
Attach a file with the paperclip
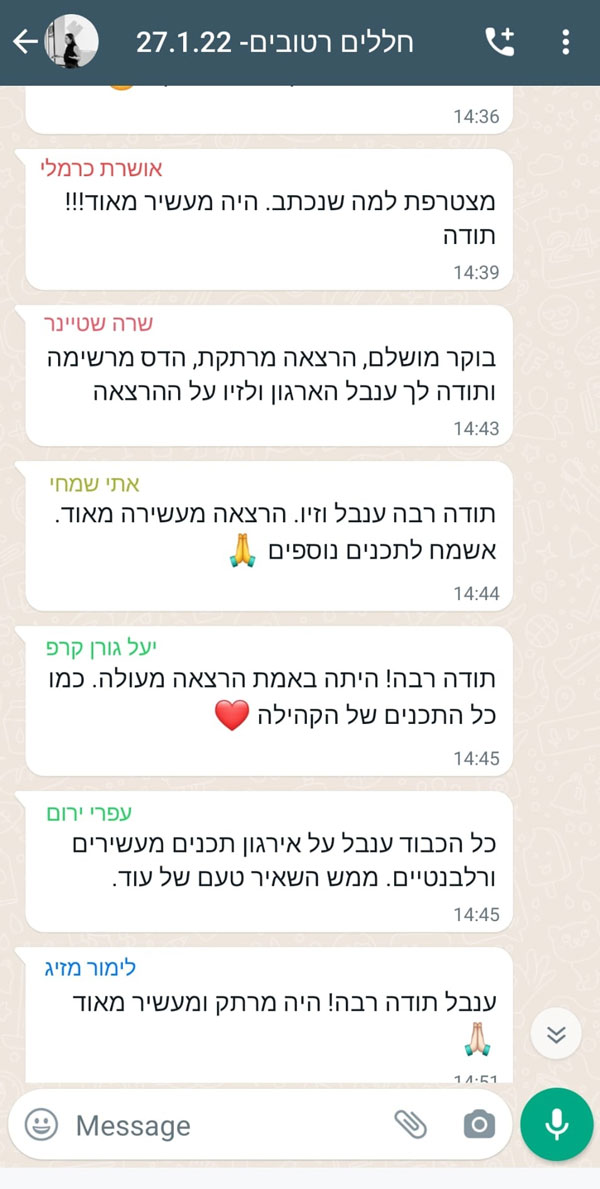pyautogui.click(x=410, y=1125)
